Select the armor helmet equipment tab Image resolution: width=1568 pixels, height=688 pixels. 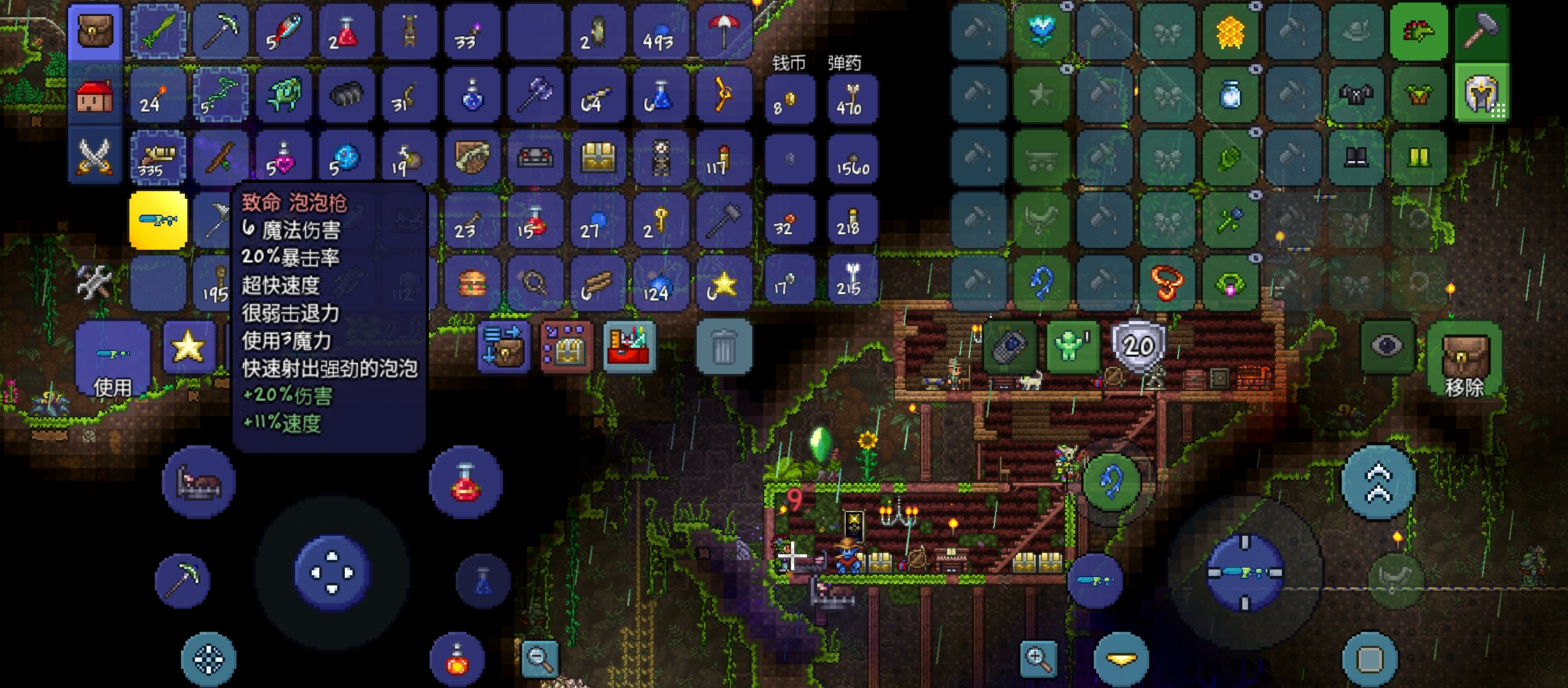1482,94
